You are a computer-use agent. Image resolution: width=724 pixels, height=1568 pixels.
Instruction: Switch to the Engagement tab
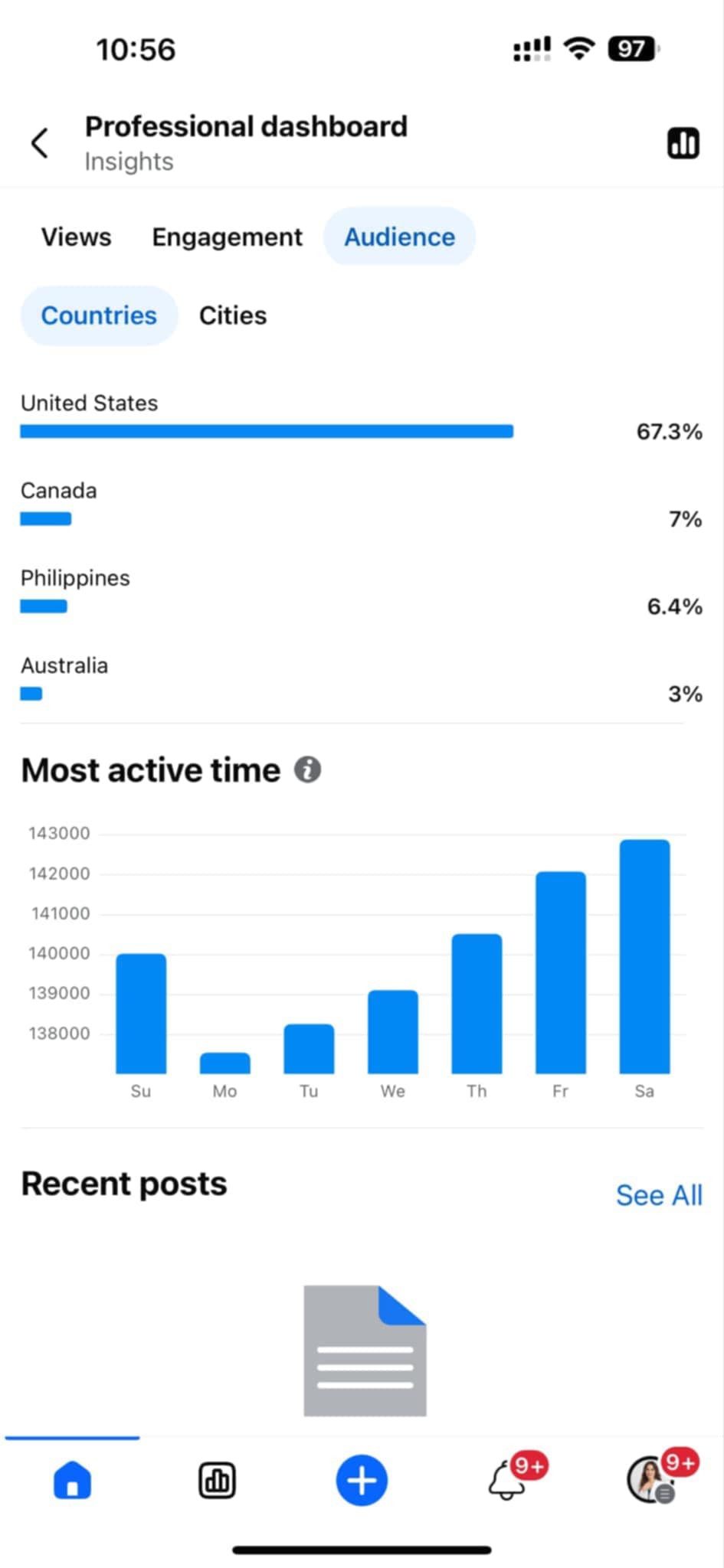click(x=227, y=237)
